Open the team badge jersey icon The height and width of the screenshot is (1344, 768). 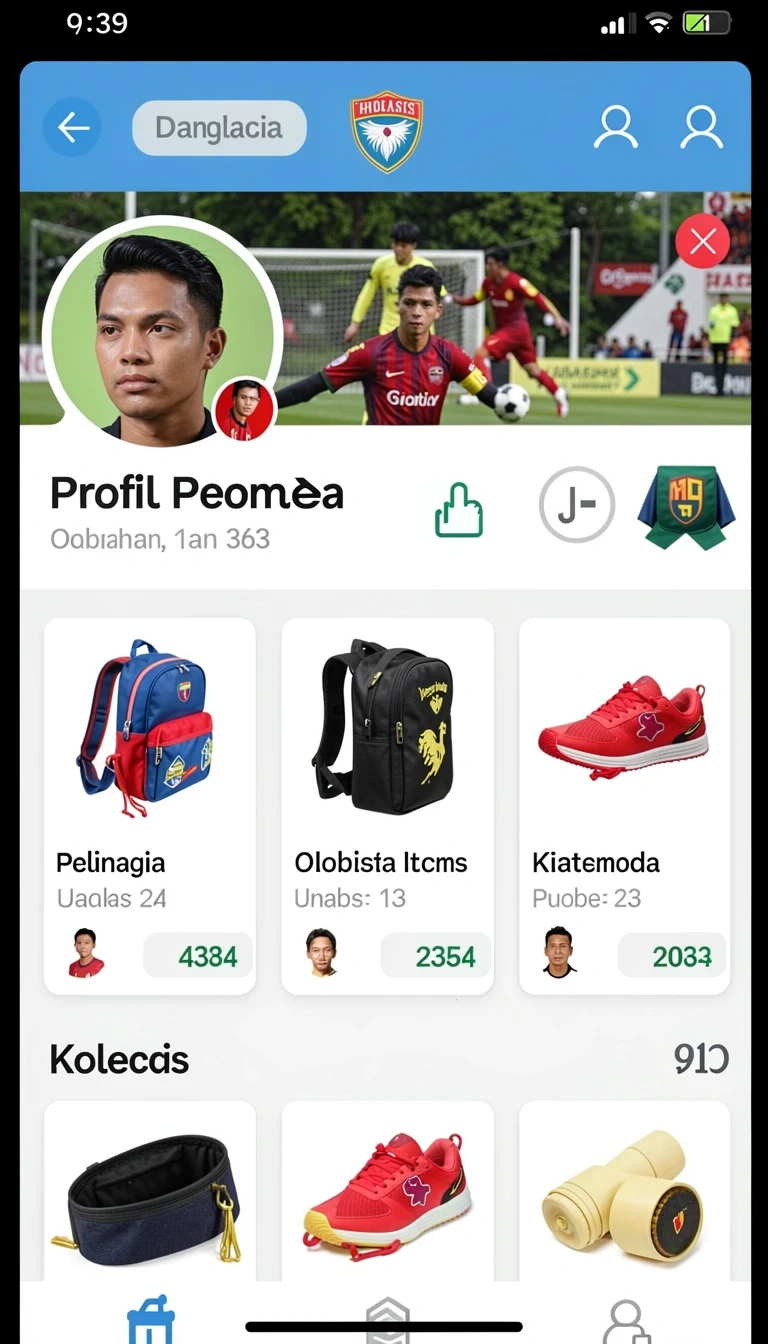click(x=686, y=507)
